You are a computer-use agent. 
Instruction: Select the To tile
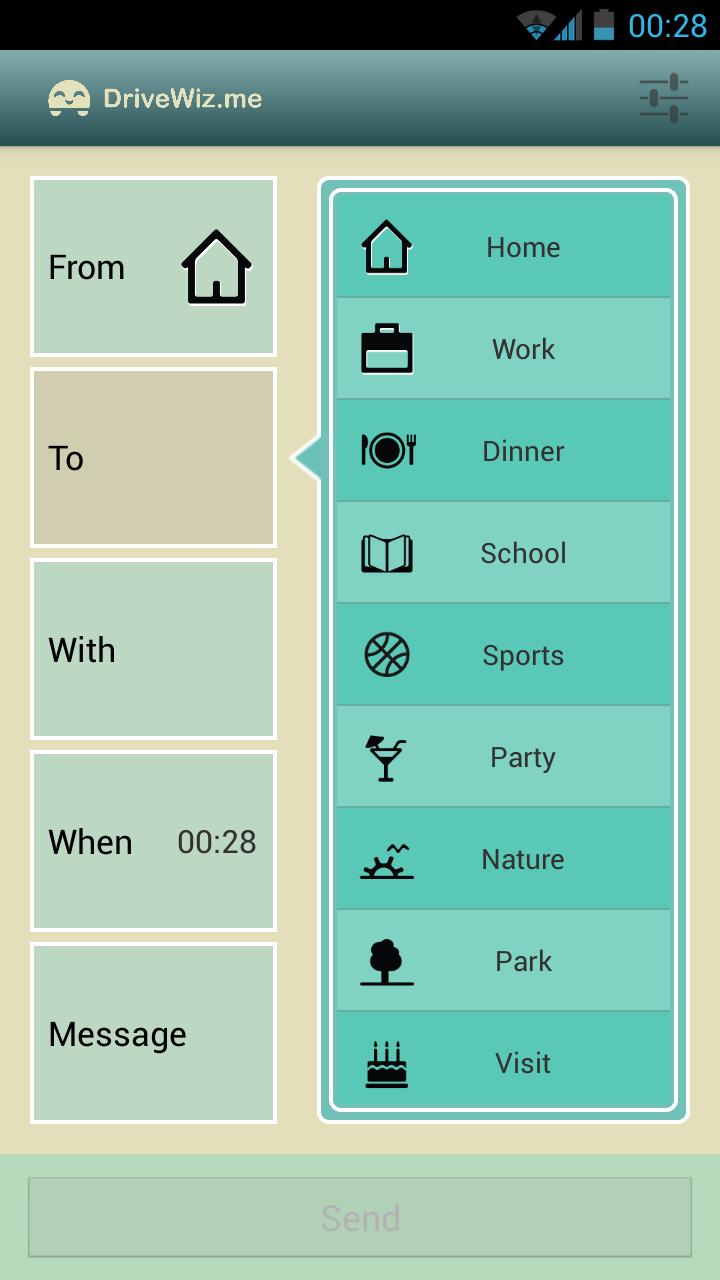[x=153, y=458]
